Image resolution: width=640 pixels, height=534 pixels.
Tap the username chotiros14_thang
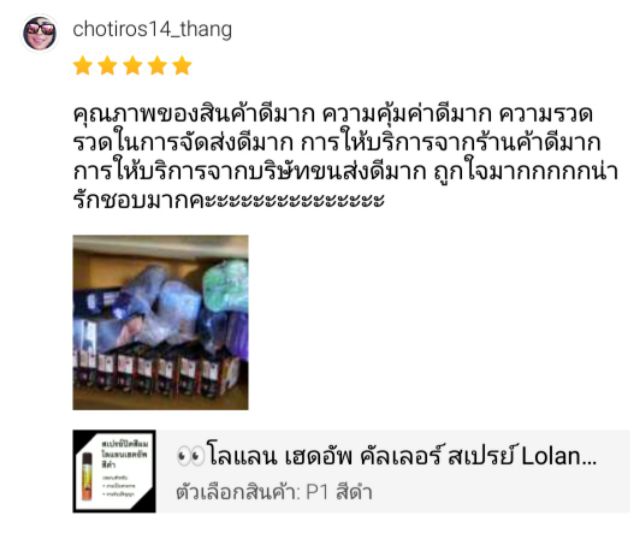pyautogui.click(x=152, y=29)
